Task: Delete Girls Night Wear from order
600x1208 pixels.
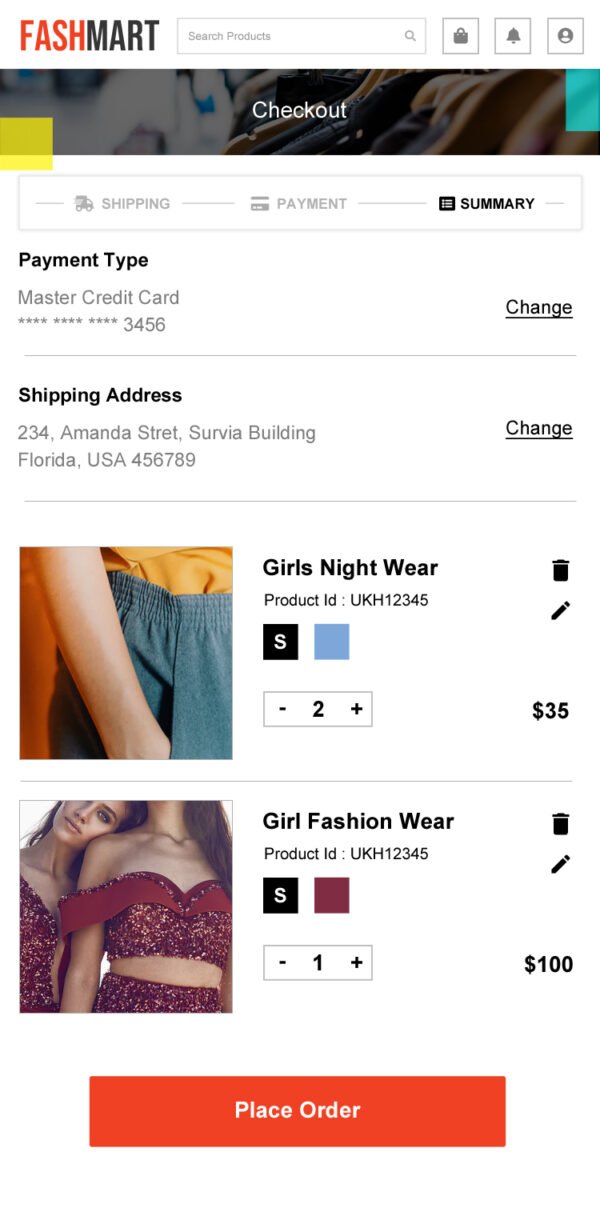Action: [560, 571]
